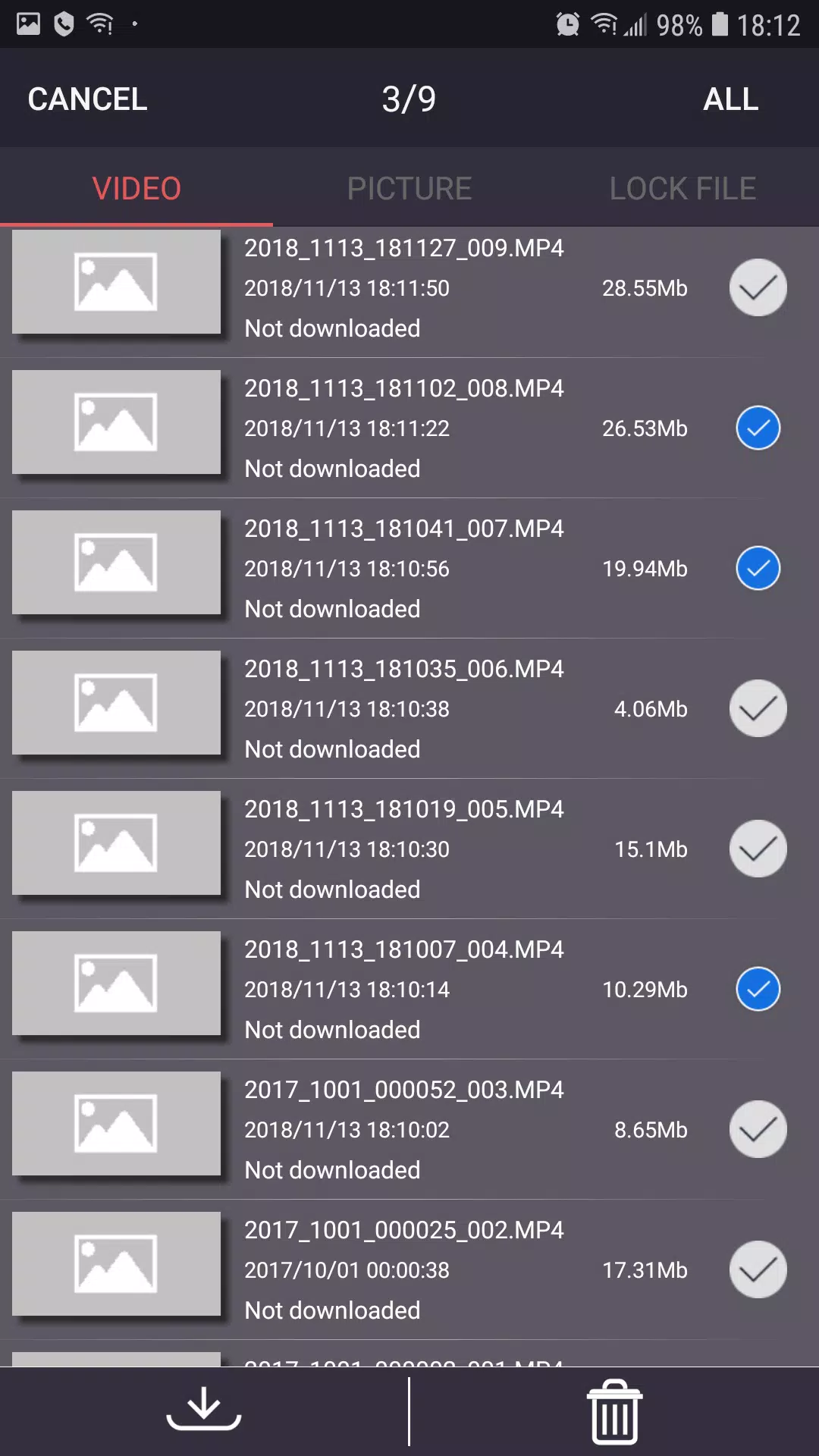Switch to the VIDEO tab

(x=136, y=188)
